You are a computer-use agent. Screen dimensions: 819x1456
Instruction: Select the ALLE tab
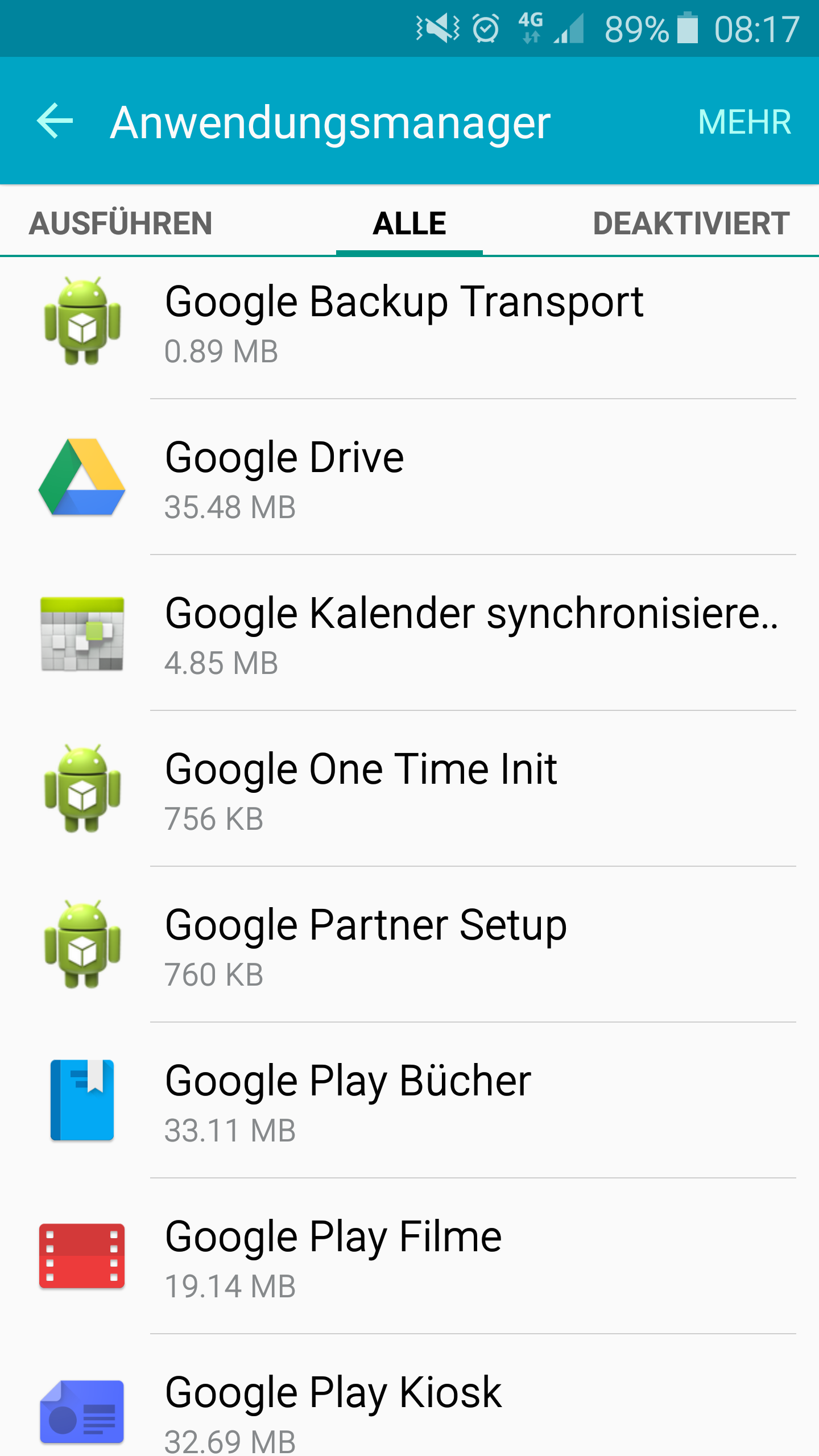[x=409, y=223]
